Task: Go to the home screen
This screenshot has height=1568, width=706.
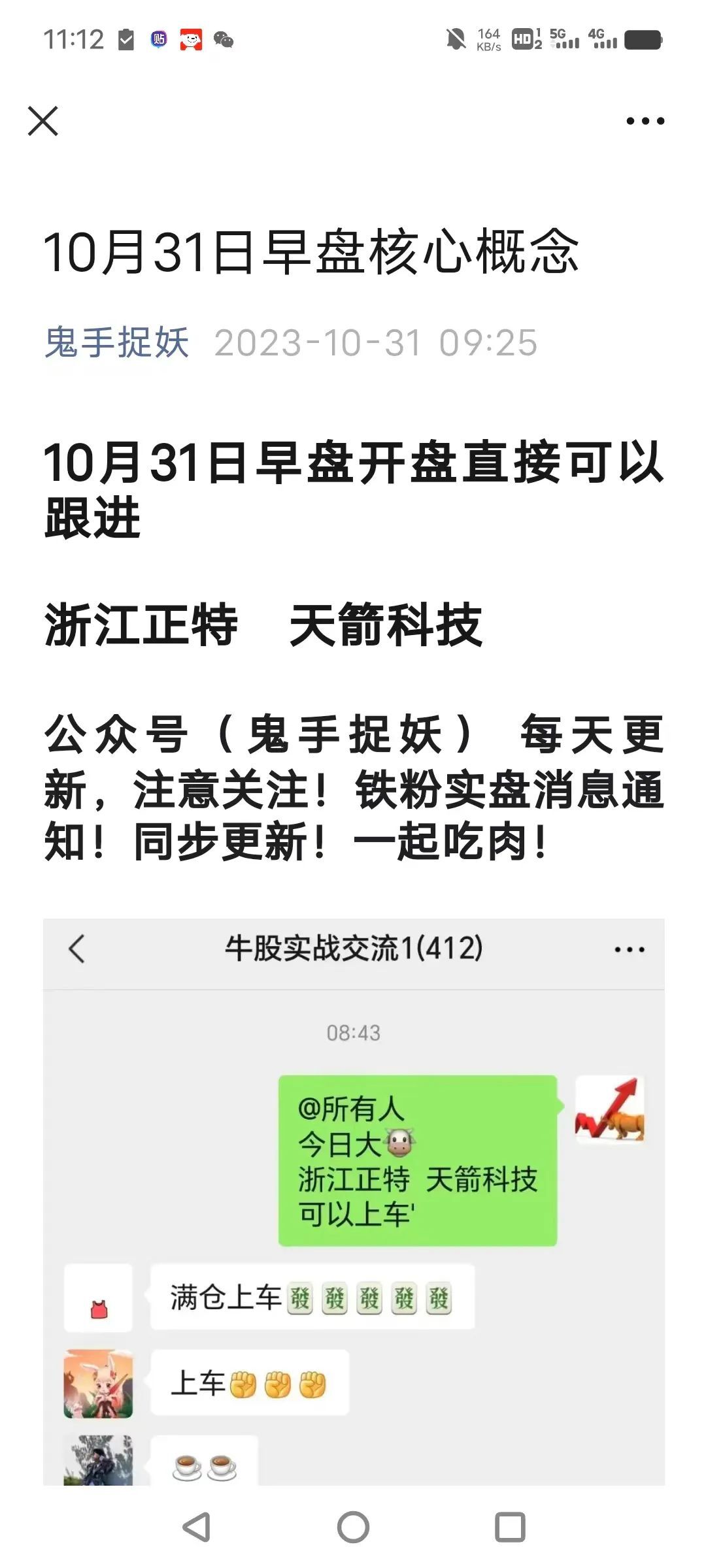Action: click(x=353, y=1527)
